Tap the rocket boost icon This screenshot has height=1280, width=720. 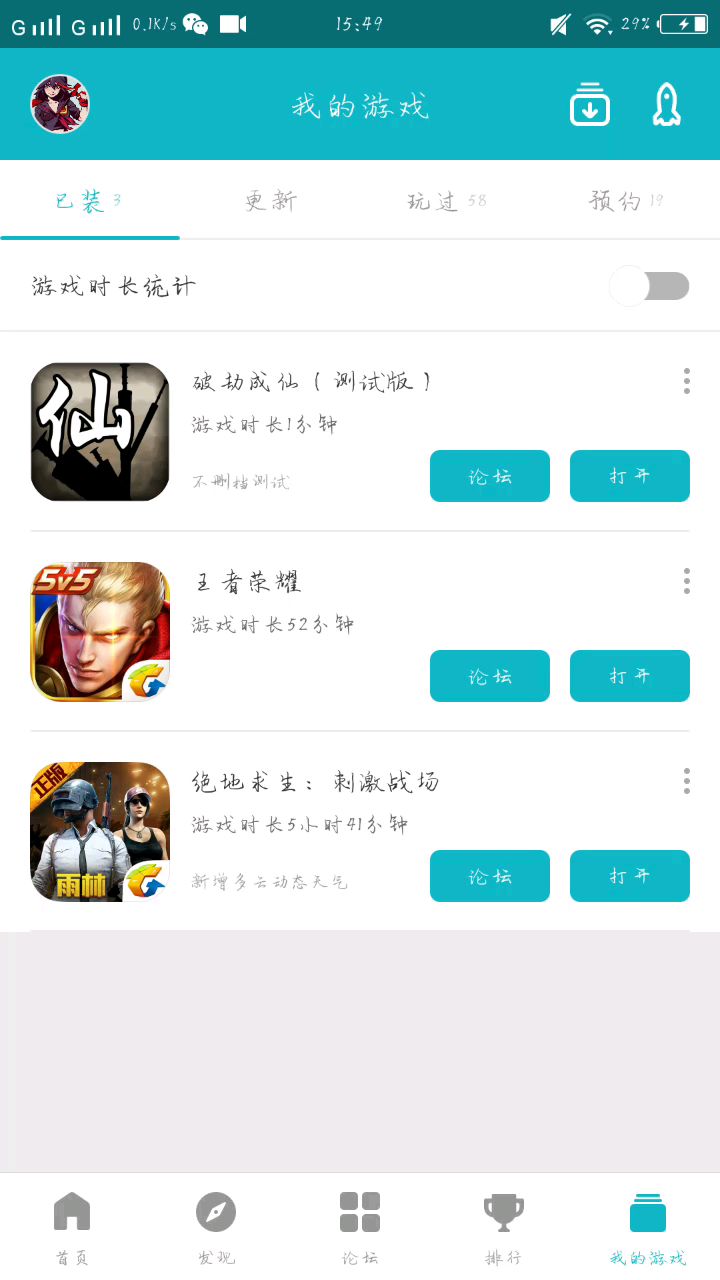(x=666, y=104)
